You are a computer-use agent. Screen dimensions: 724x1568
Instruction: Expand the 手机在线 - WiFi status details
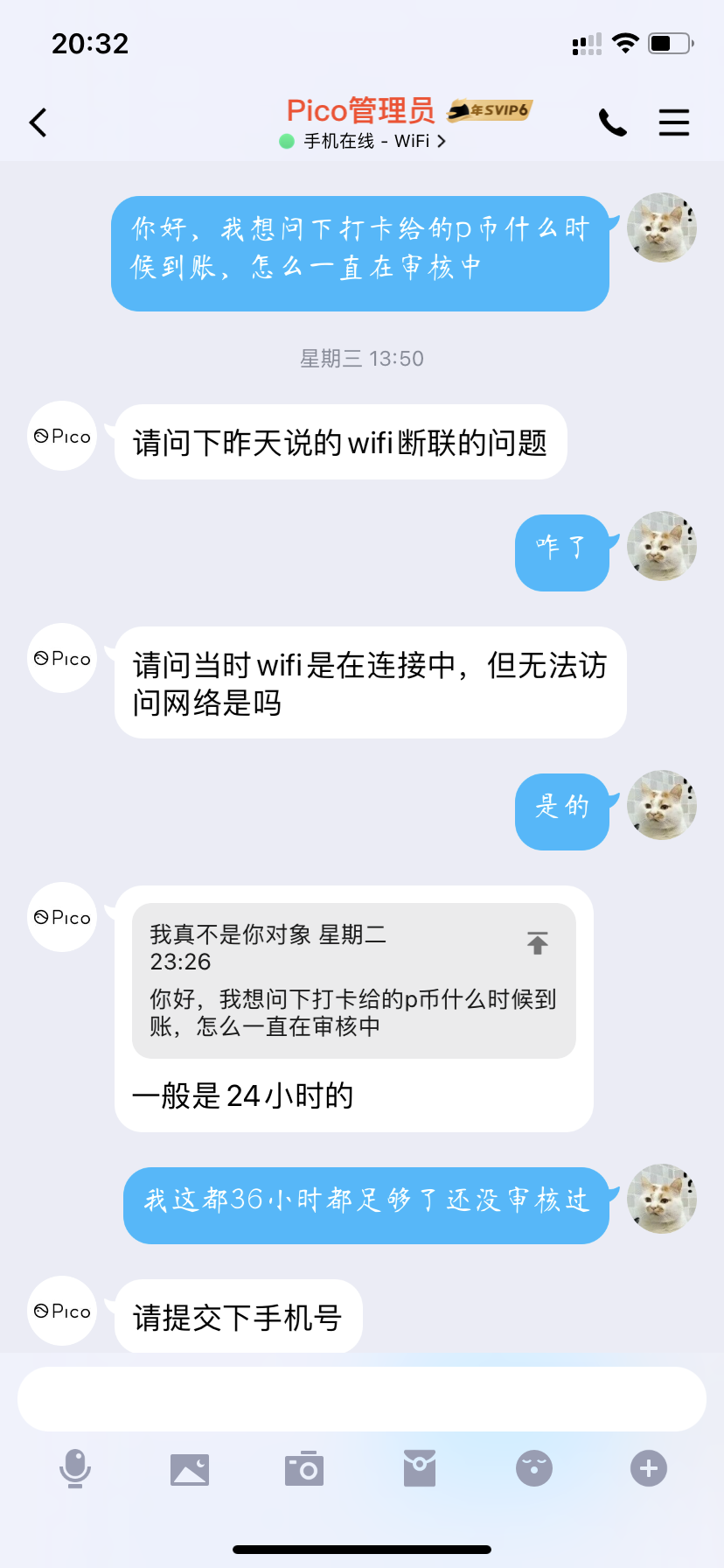(x=361, y=140)
